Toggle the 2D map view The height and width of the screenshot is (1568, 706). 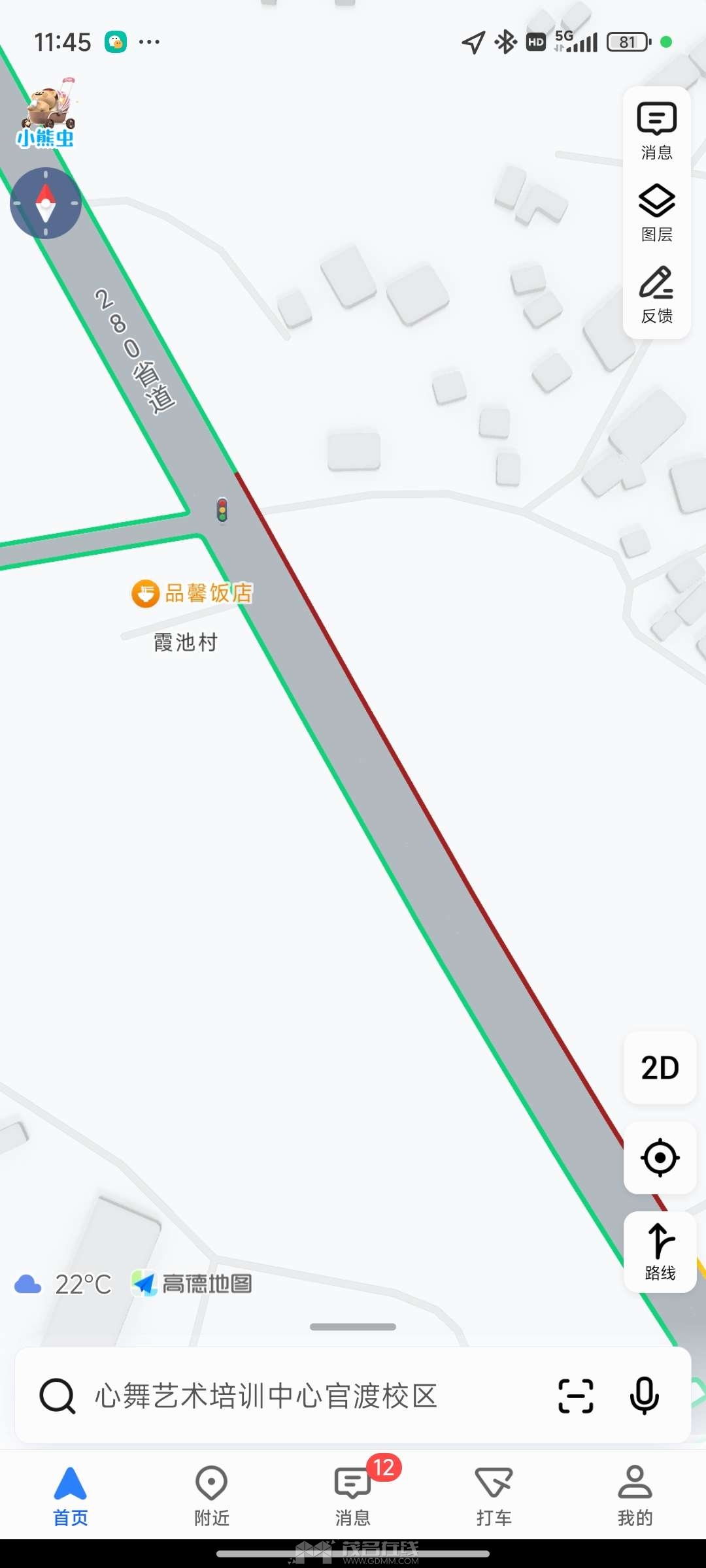[x=660, y=1068]
